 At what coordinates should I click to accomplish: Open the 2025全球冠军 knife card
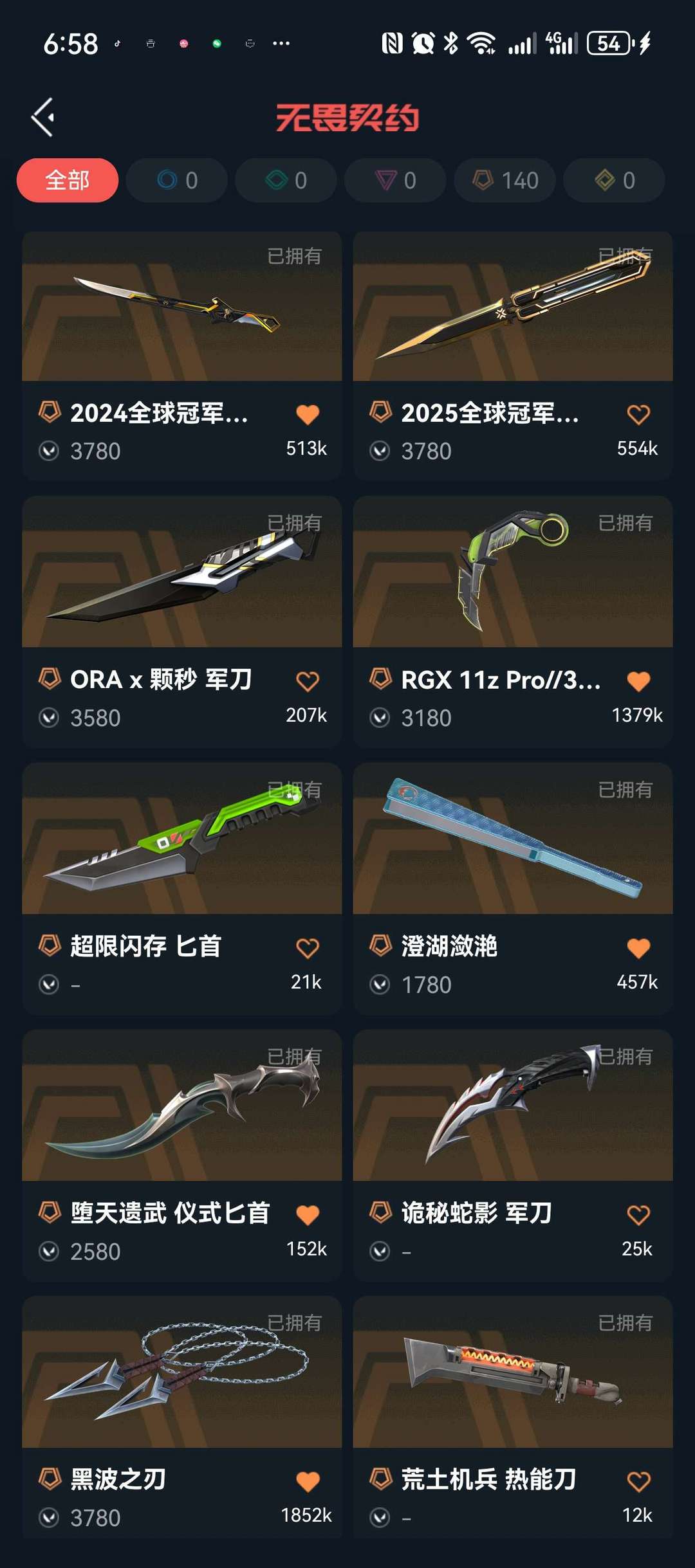tap(512, 307)
